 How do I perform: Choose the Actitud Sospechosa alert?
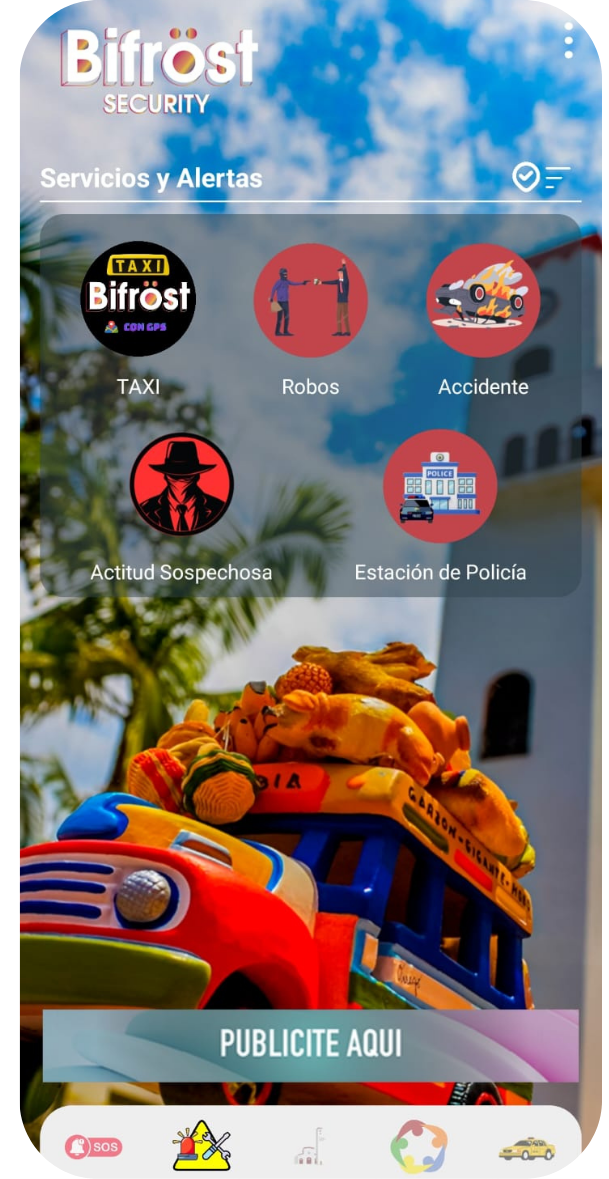(x=181, y=485)
